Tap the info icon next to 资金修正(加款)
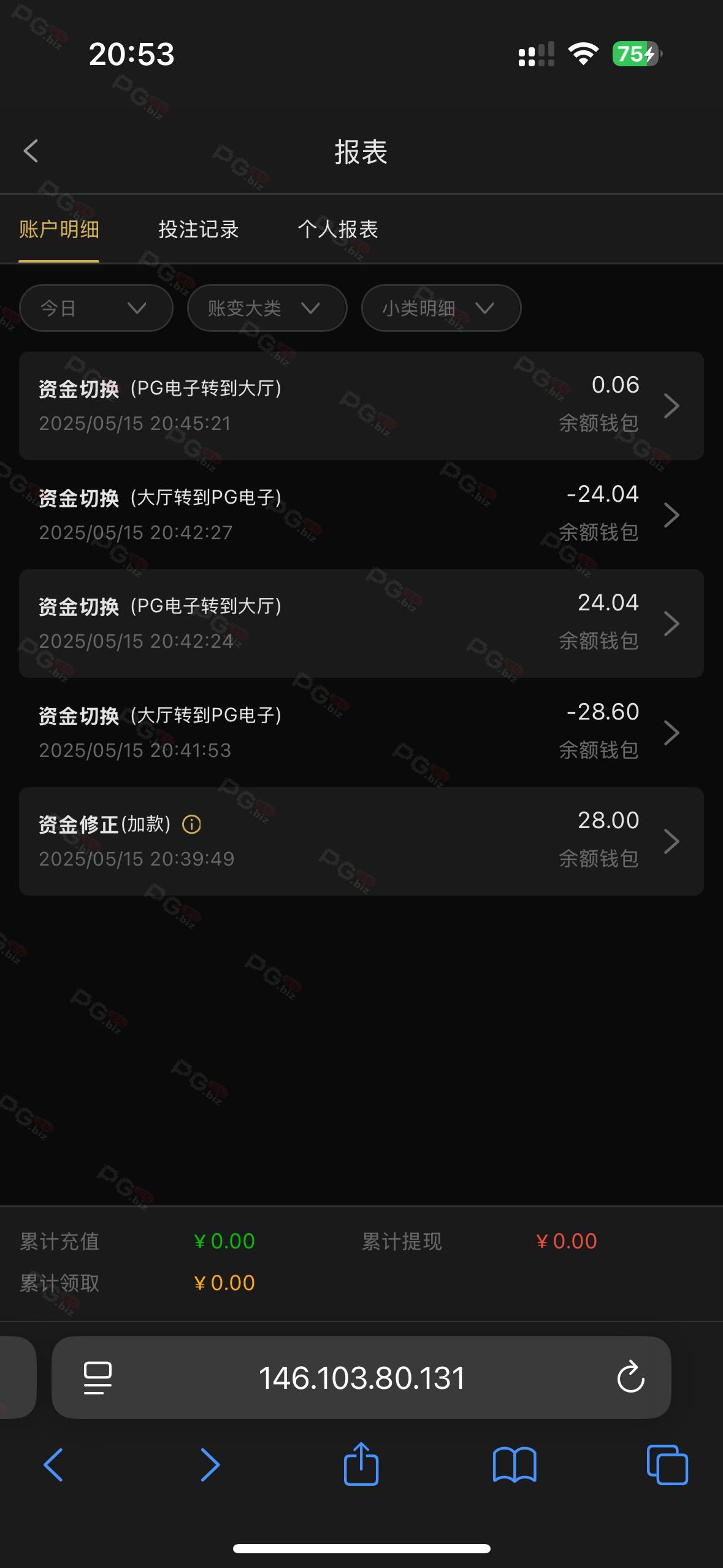Viewport: 723px width, 1568px height. point(191,824)
